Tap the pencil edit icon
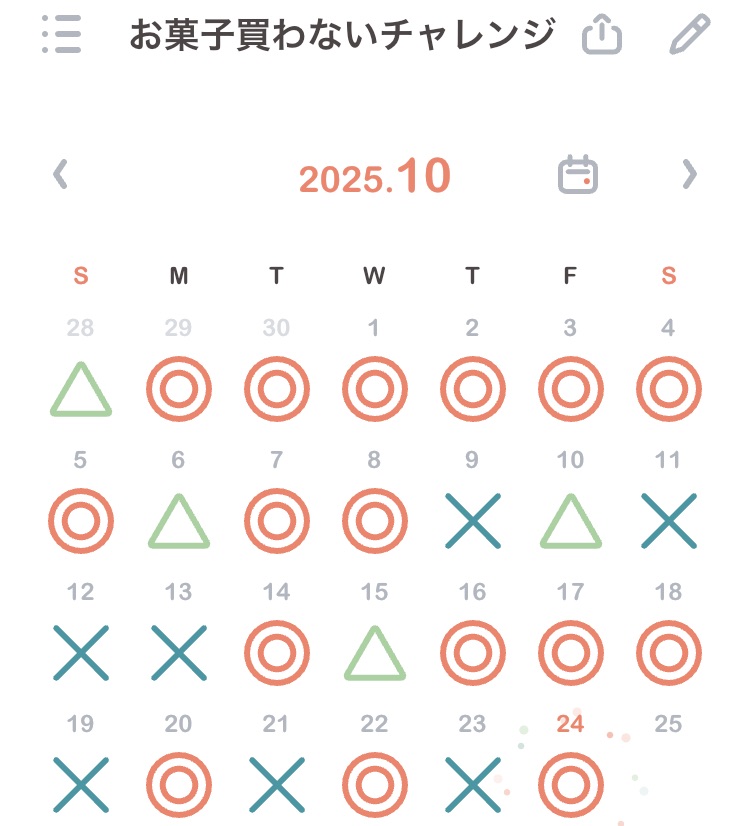This screenshot has height=826, width=750. (689, 35)
